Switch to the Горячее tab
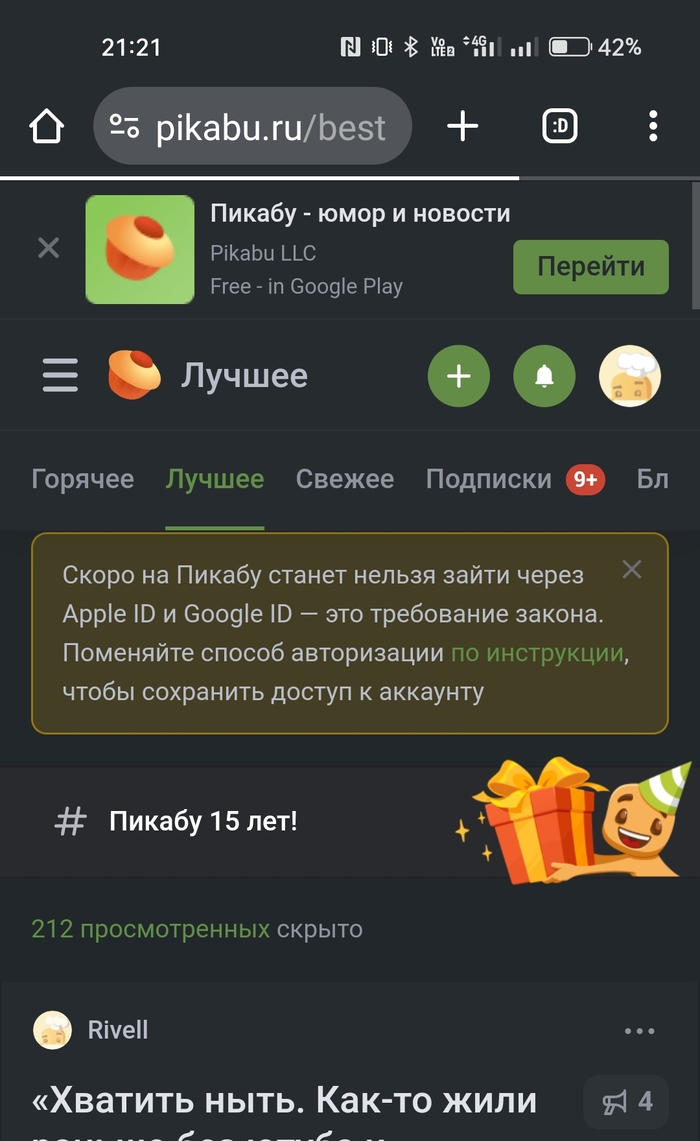The image size is (700, 1141). pos(83,480)
